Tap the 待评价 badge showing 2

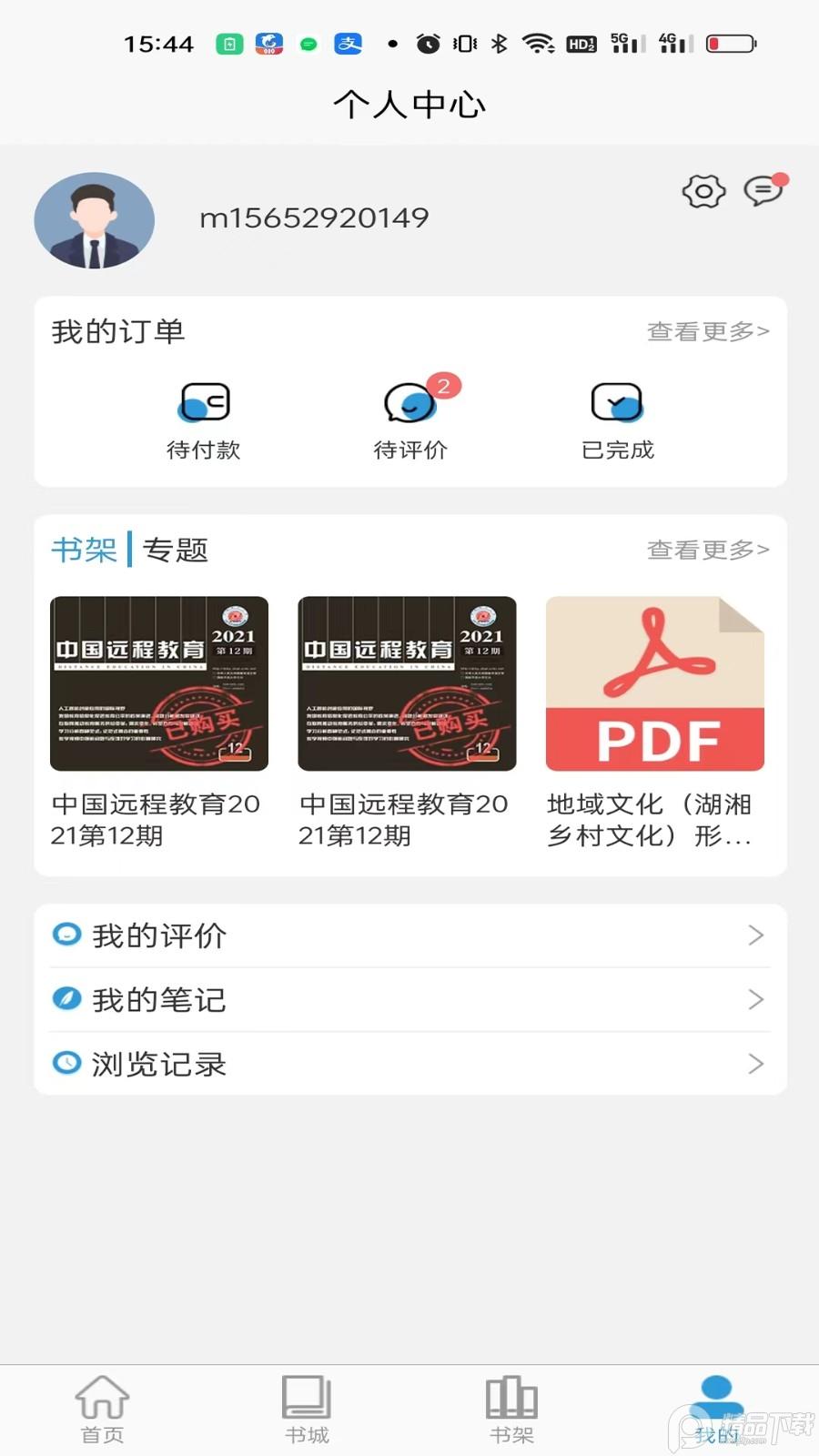(x=443, y=385)
